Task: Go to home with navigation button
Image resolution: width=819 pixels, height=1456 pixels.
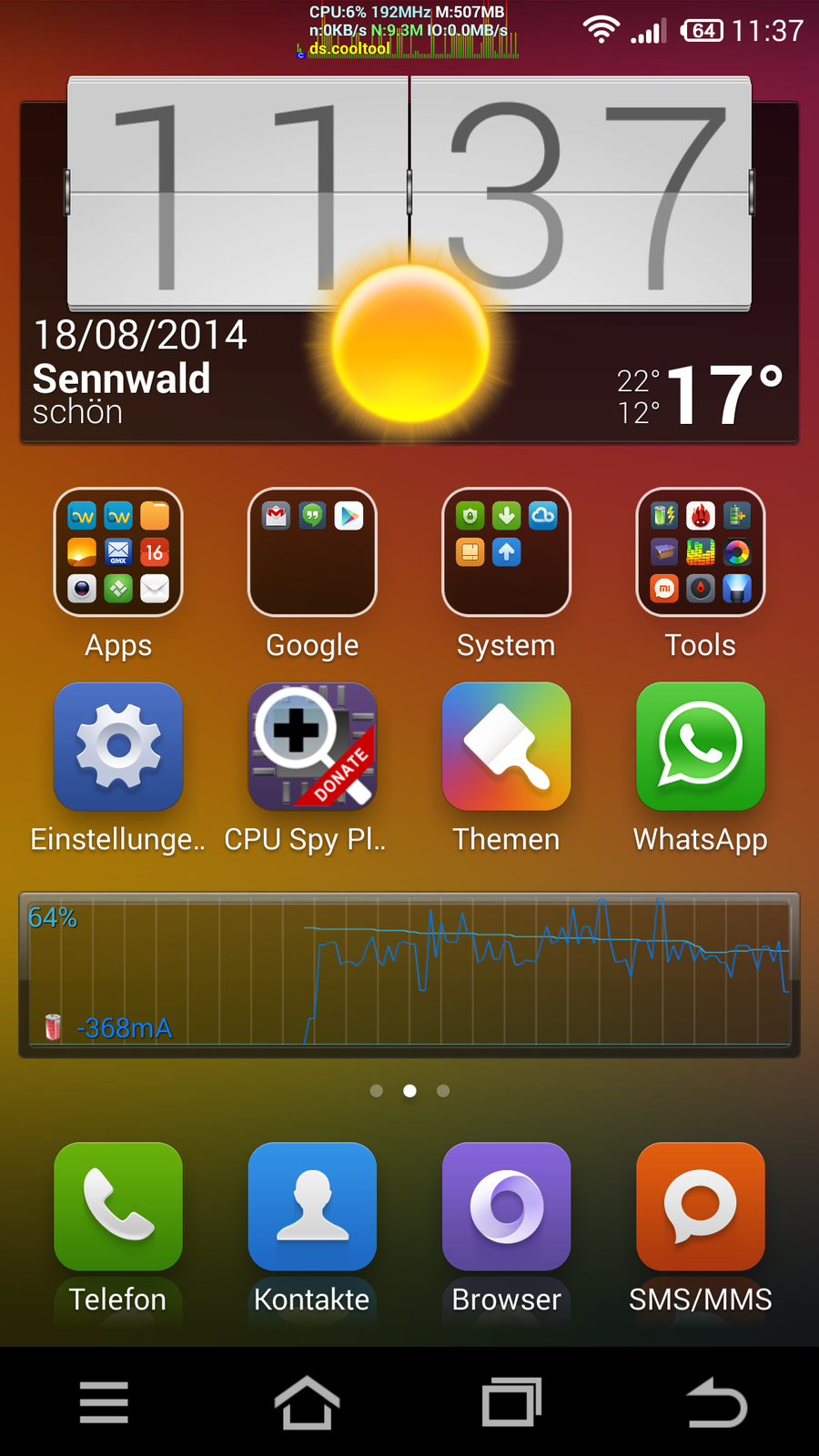Action: point(307,1402)
